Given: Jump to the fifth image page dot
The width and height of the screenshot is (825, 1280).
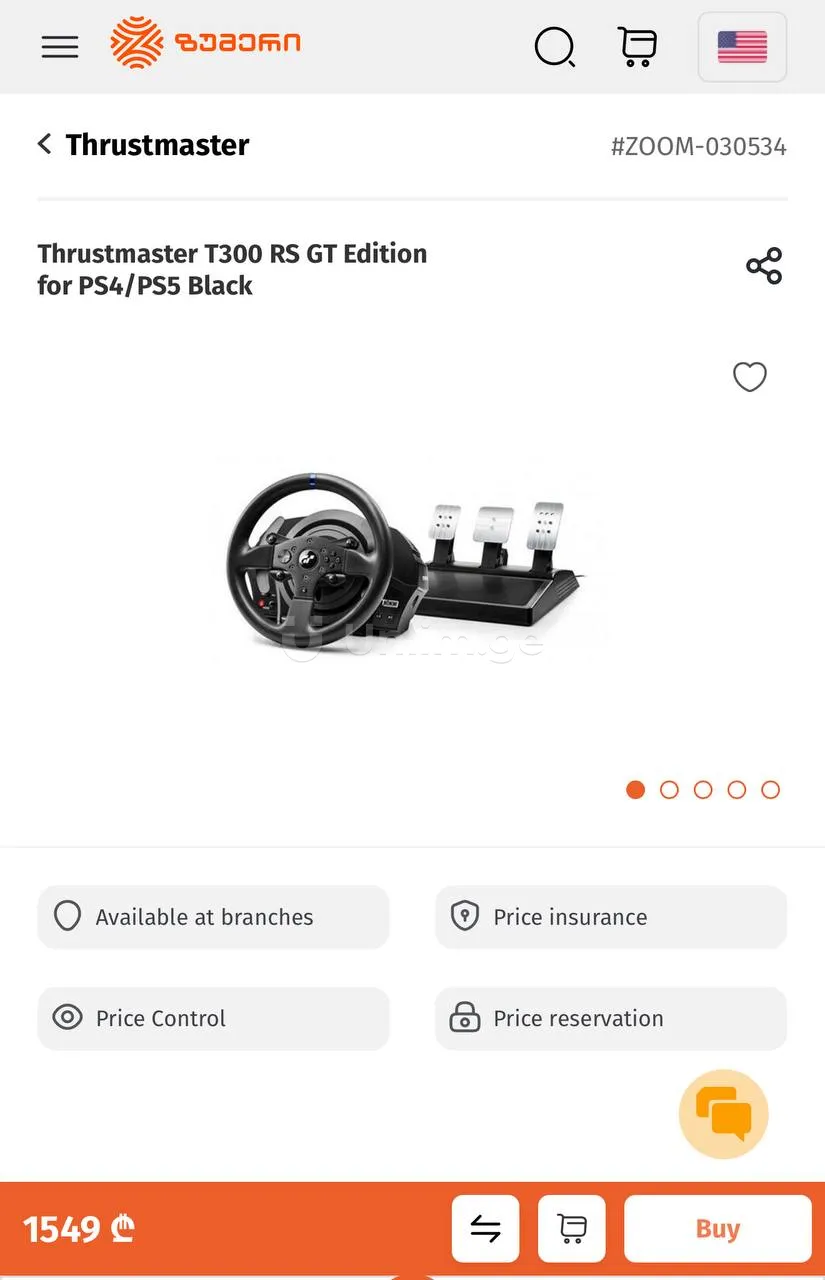Looking at the screenshot, I should 770,790.
